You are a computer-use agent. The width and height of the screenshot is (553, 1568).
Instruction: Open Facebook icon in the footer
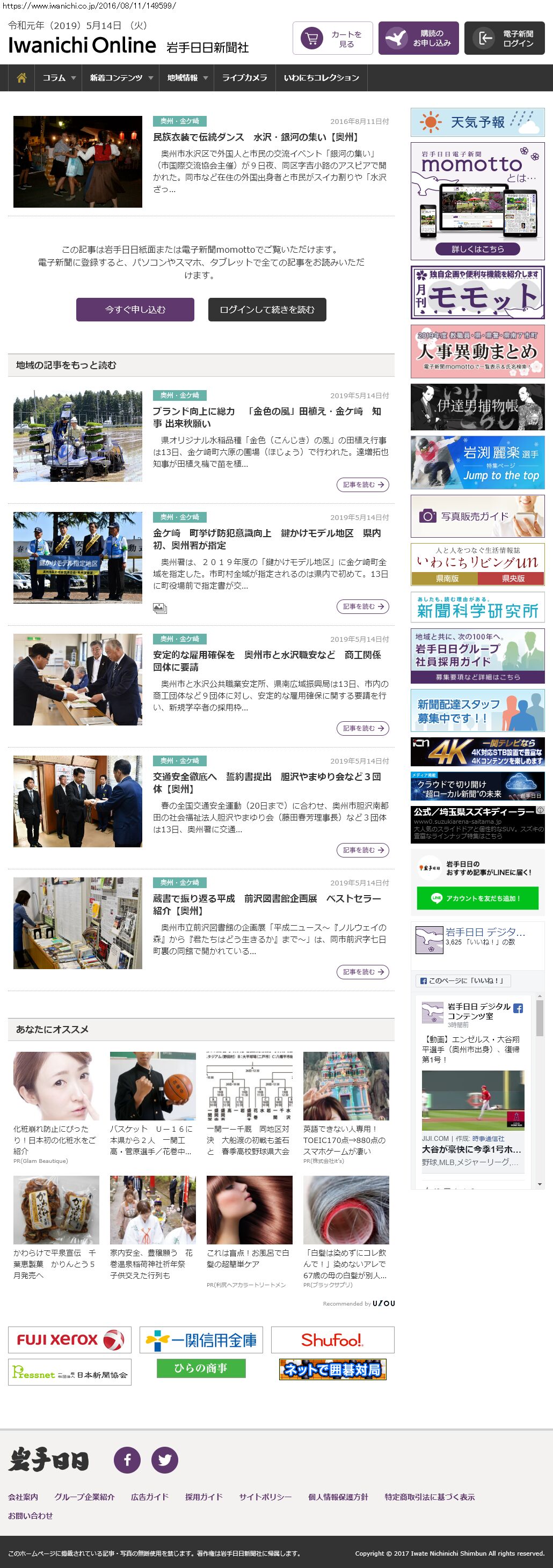pos(127,1460)
